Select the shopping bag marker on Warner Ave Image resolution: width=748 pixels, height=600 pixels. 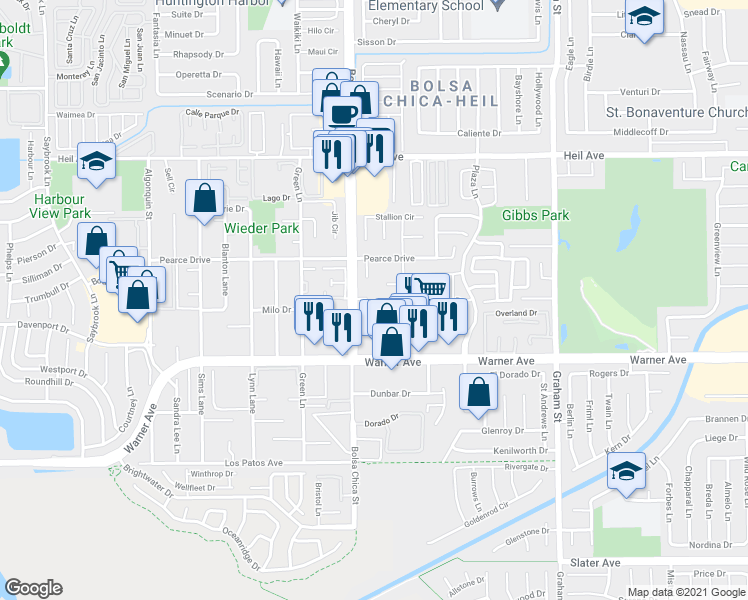pyautogui.click(x=391, y=344)
